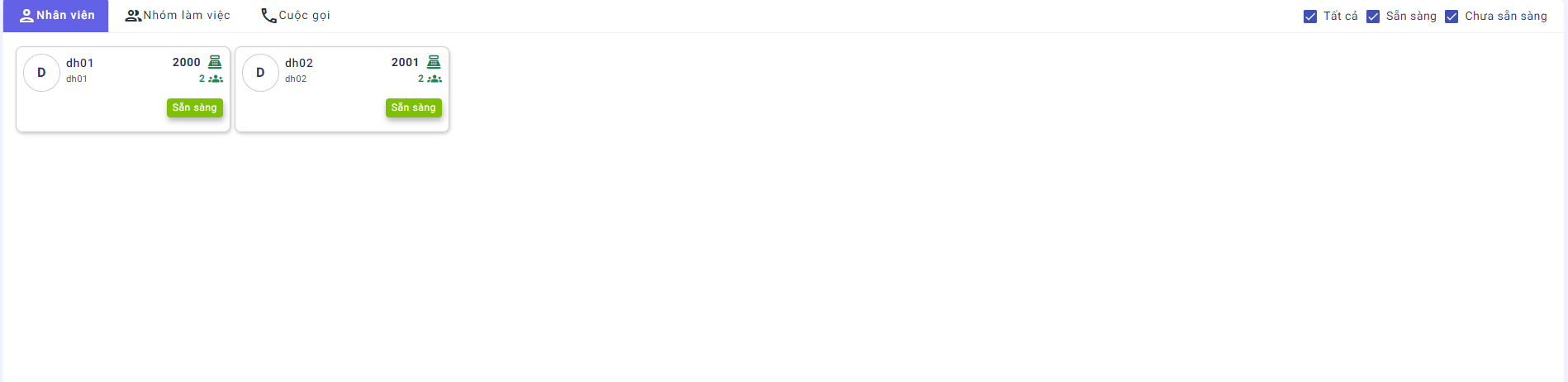Toggle the Chưa sẵn sàng checkbox
This screenshot has height=382, width=1568.
[x=1452, y=17]
